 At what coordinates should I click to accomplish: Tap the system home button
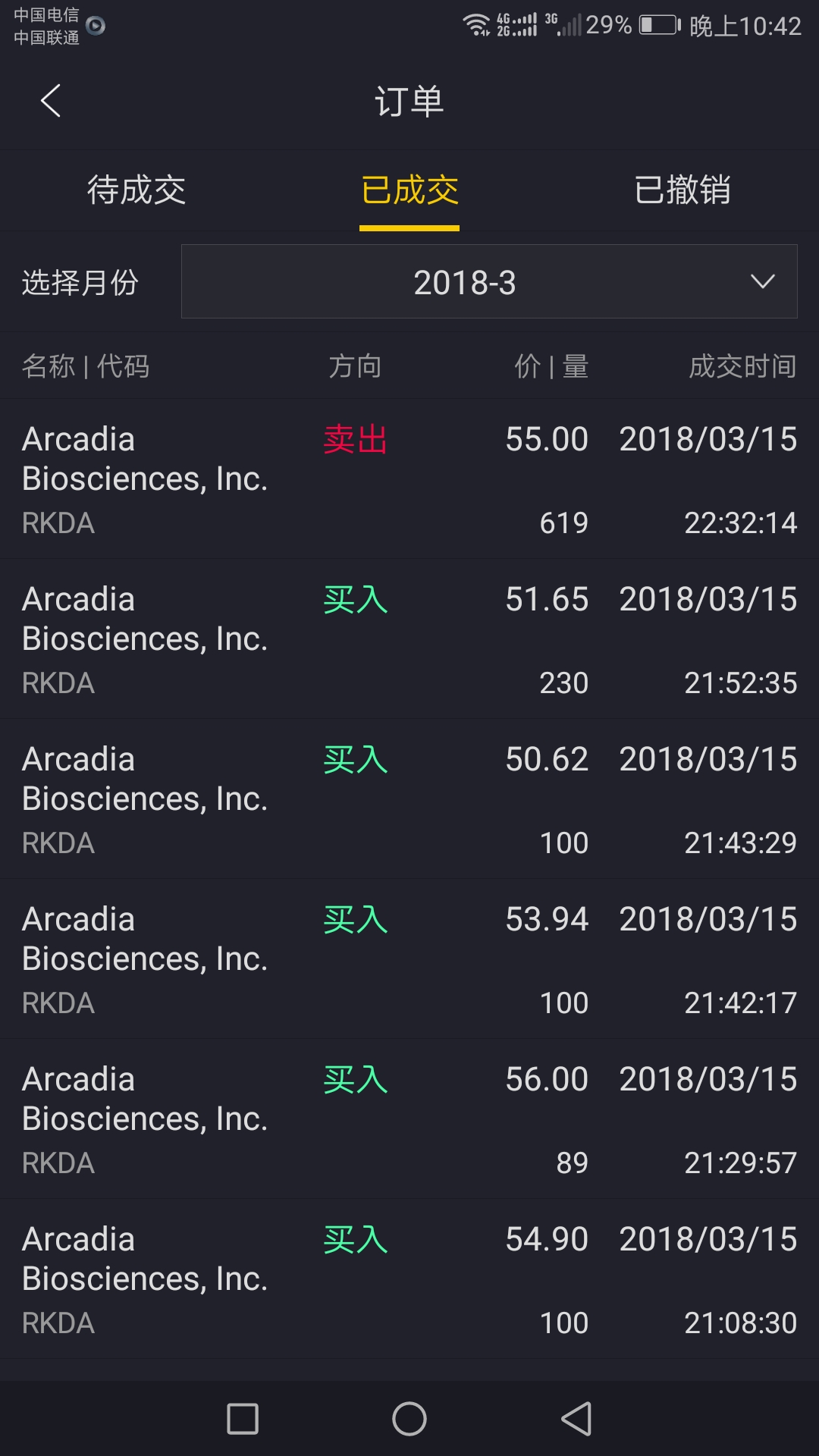(x=409, y=1418)
